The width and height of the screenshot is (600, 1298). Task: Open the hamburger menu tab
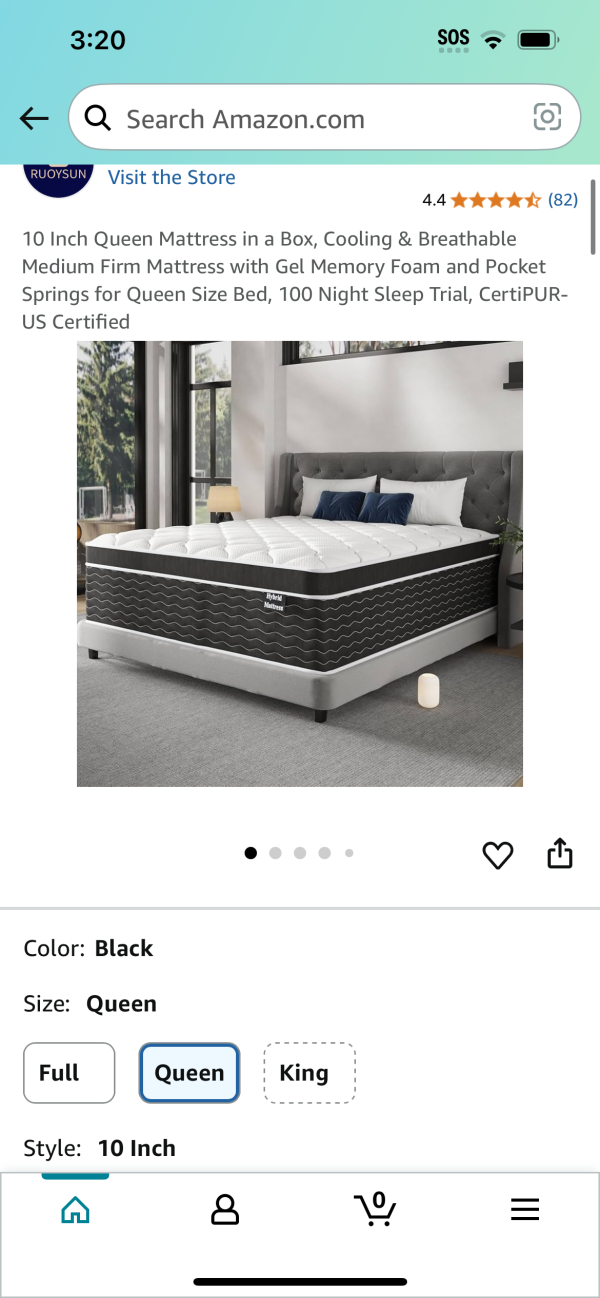(525, 1210)
